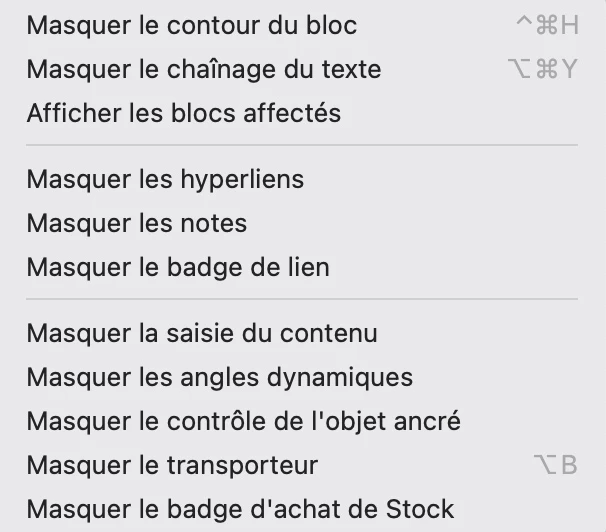Viewport: 606px width, 532px height.
Task: Select Masquer les hyperliens
Action: point(165,179)
